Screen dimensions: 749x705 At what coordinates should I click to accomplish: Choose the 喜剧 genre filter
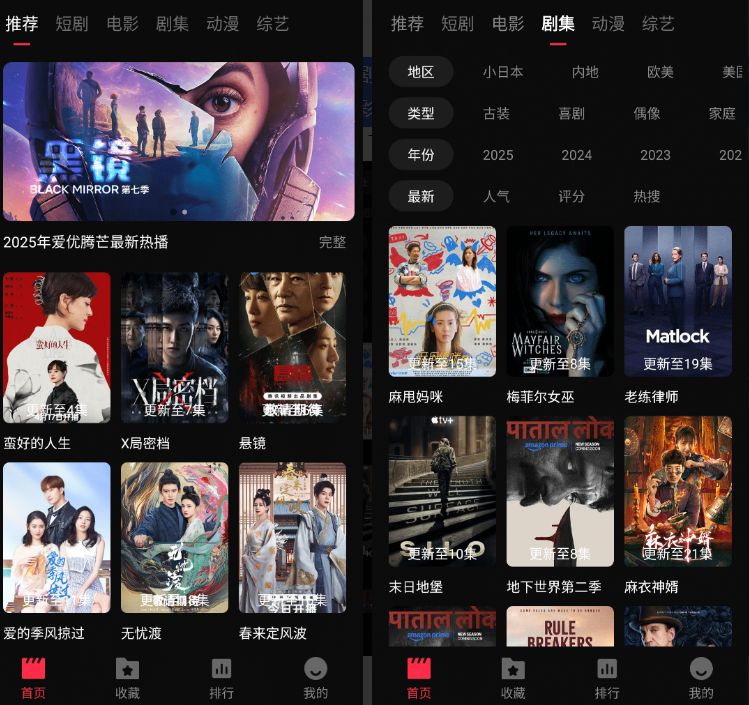572,114
